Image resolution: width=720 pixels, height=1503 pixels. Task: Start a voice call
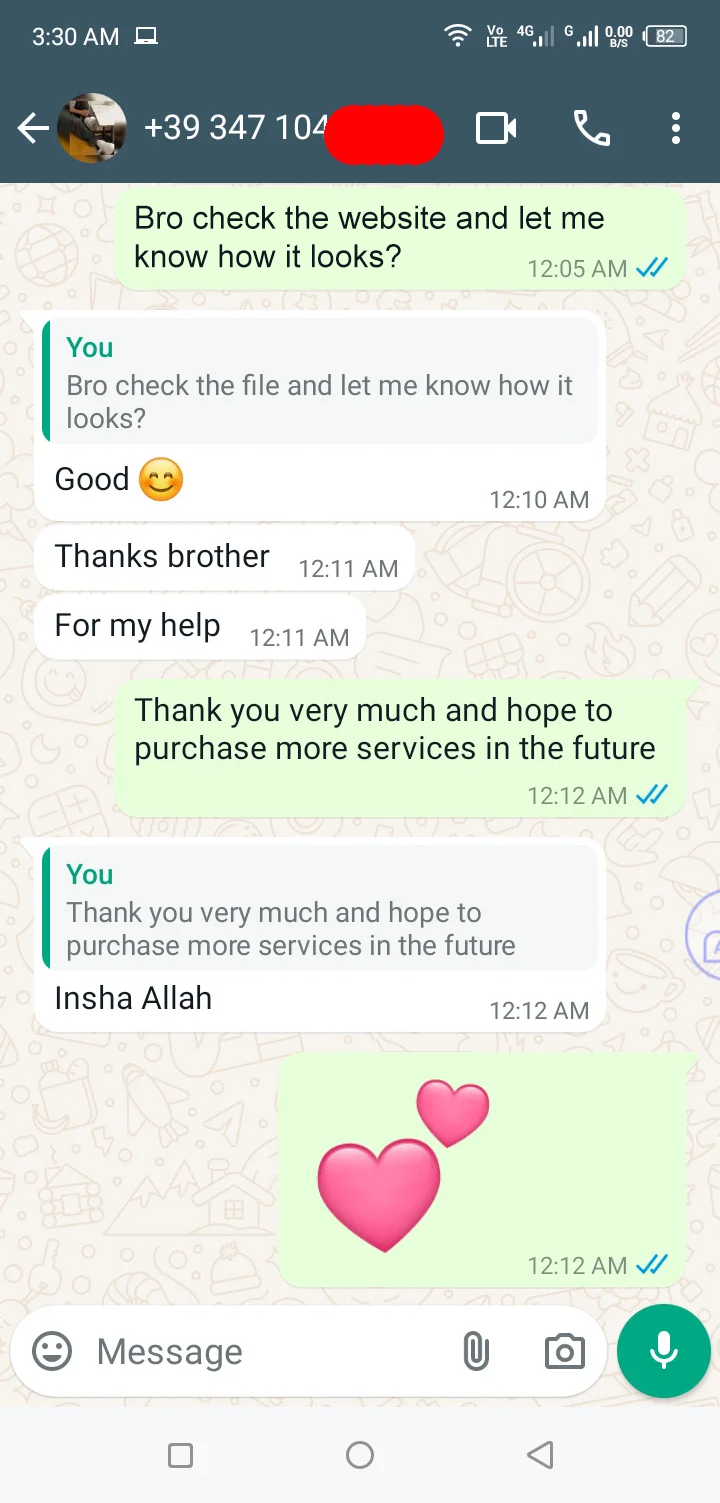tap(591, 128)
